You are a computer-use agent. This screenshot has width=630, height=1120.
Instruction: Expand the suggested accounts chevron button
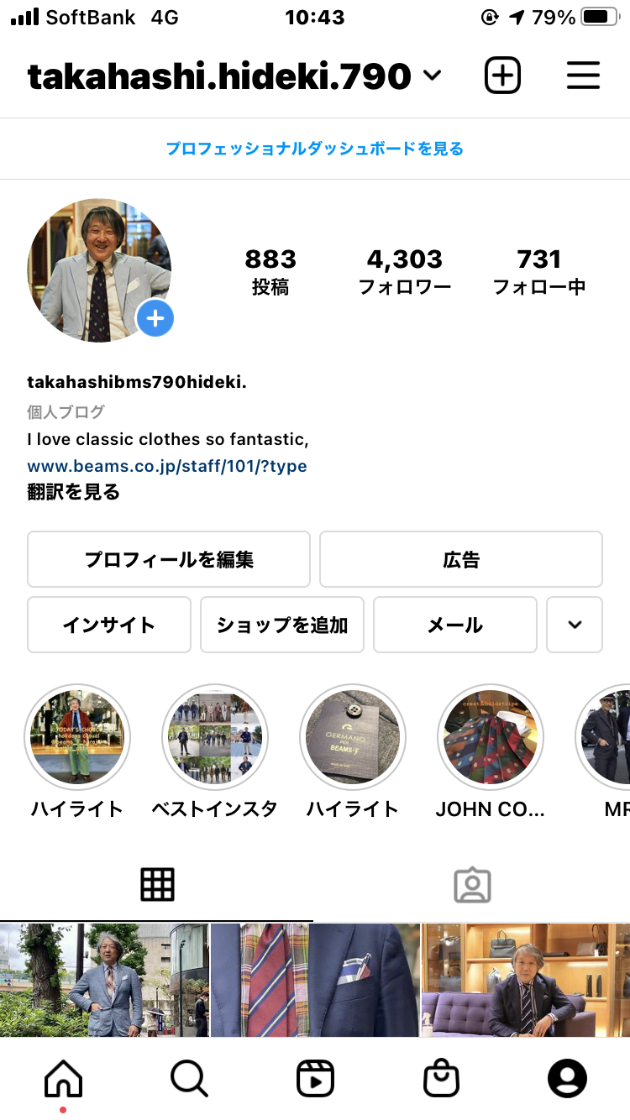coord(575,625)
